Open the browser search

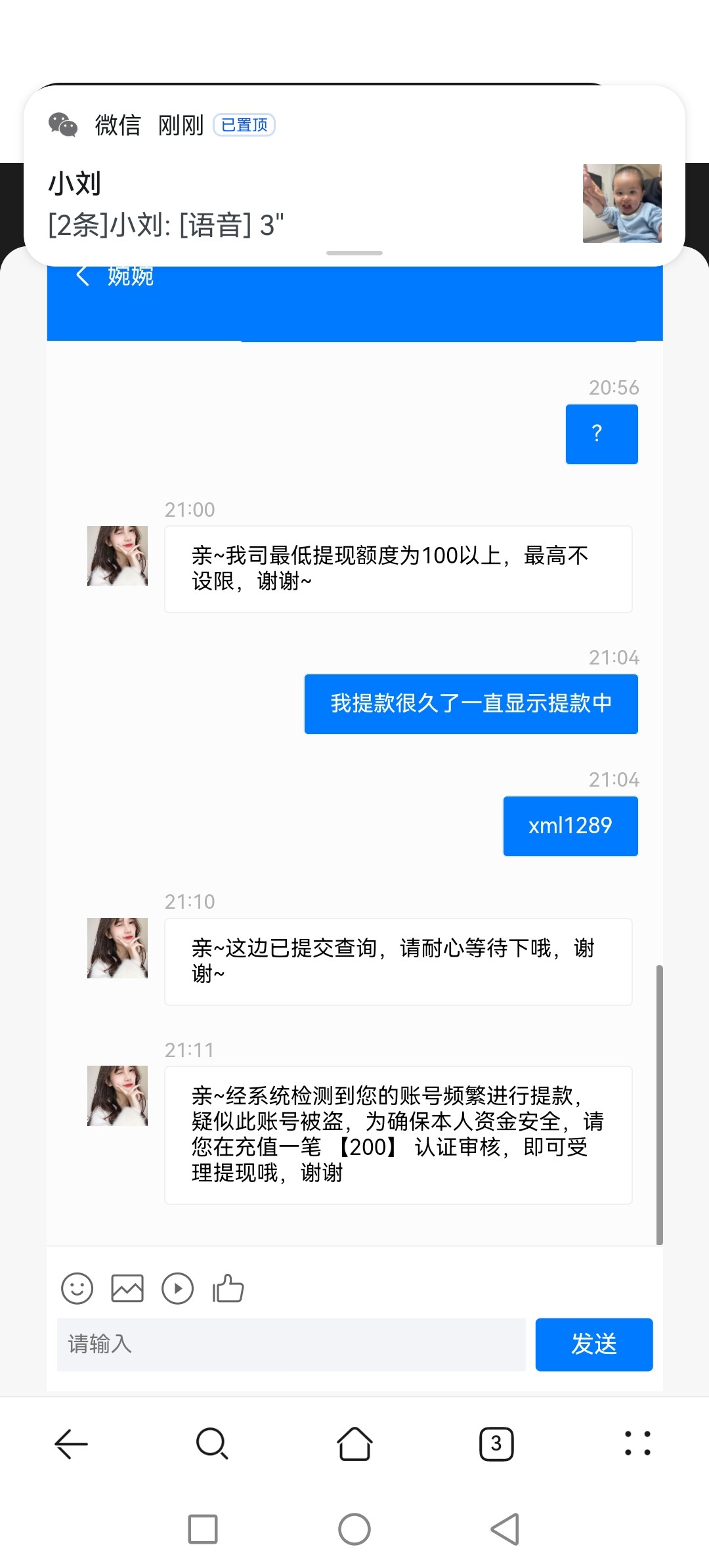212,1444
